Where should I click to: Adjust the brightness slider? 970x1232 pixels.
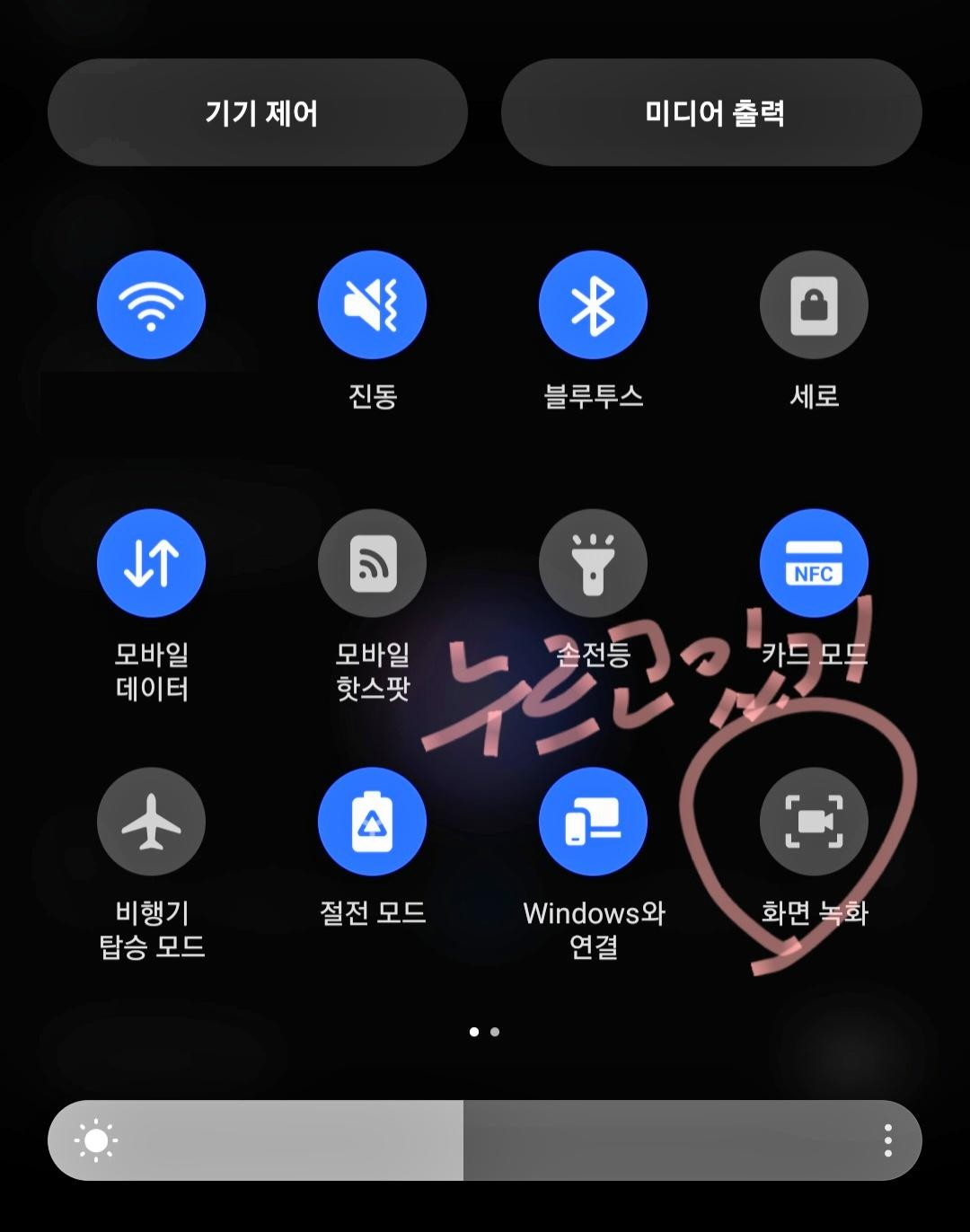(463, 1139)
